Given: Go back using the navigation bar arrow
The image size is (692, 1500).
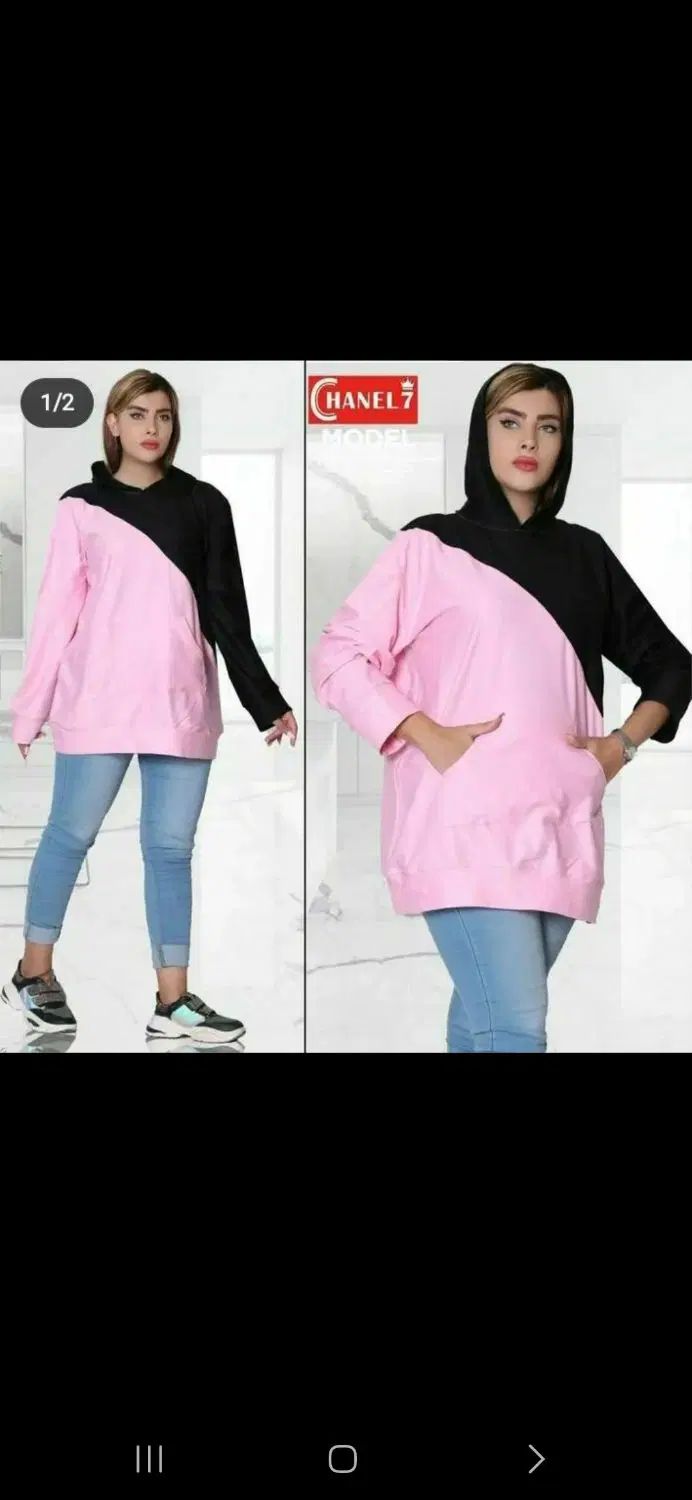Looking at the screenshot, I should 536,1459.
